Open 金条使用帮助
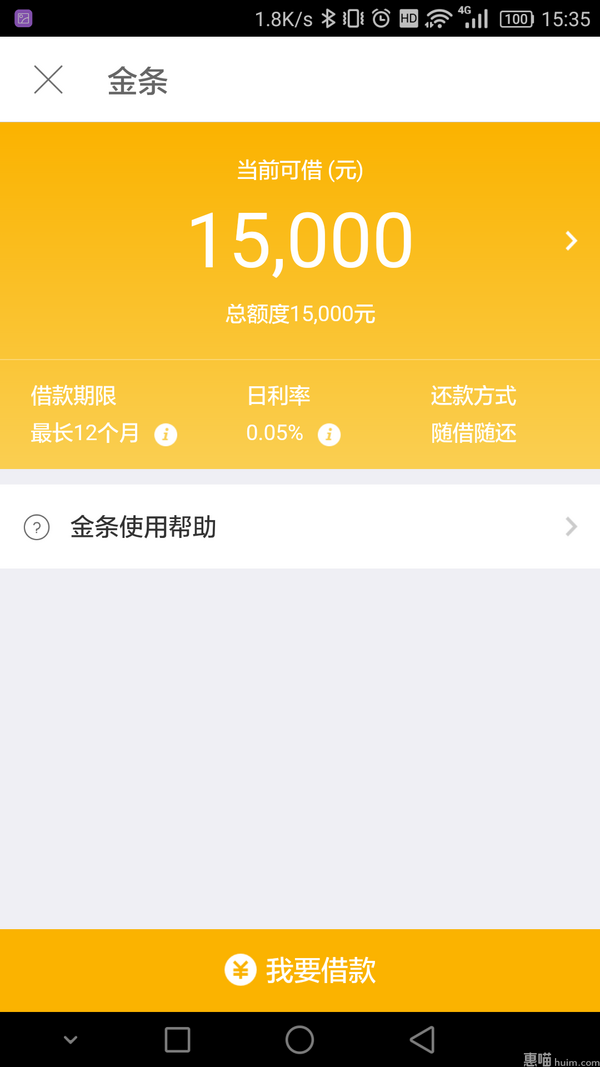 300,527
